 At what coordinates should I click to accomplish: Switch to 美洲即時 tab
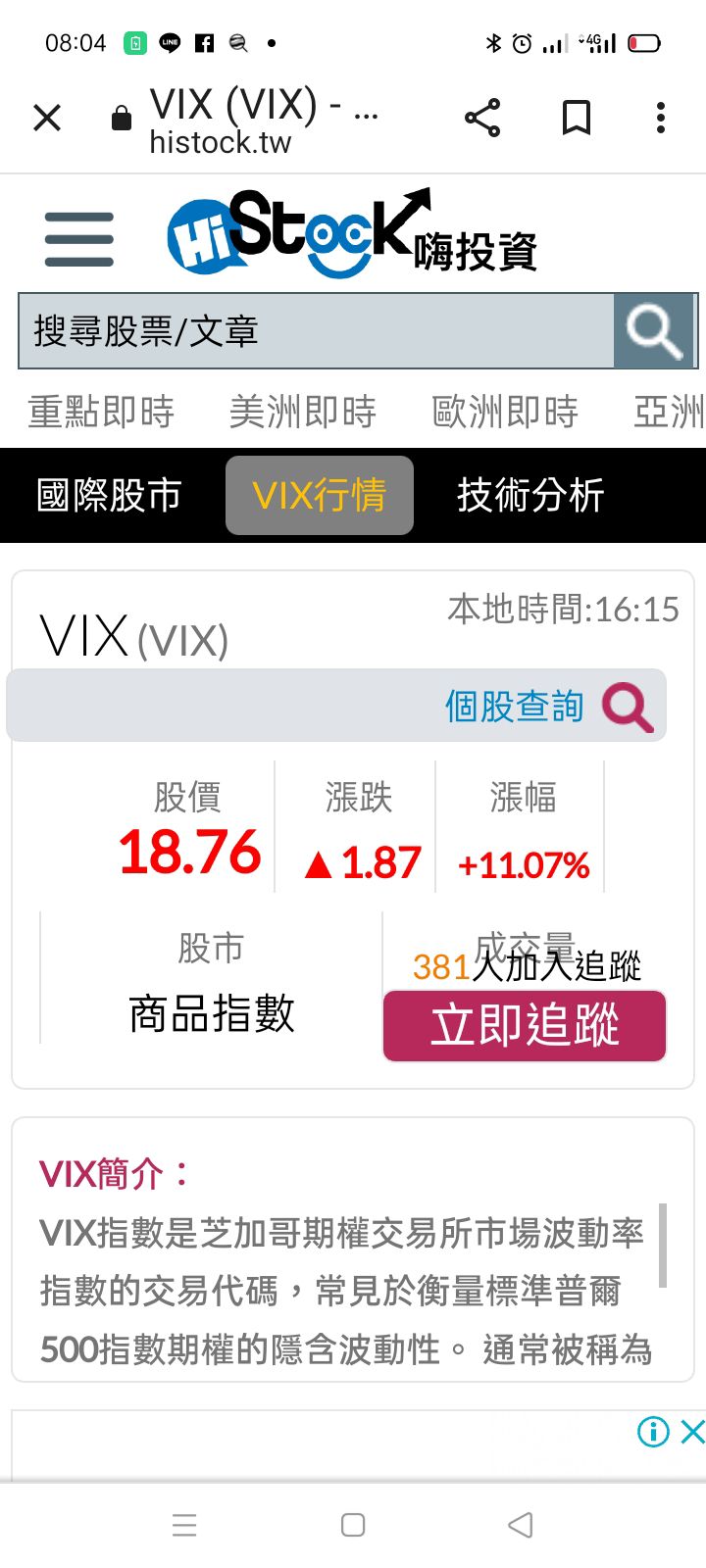pos(303,412)
